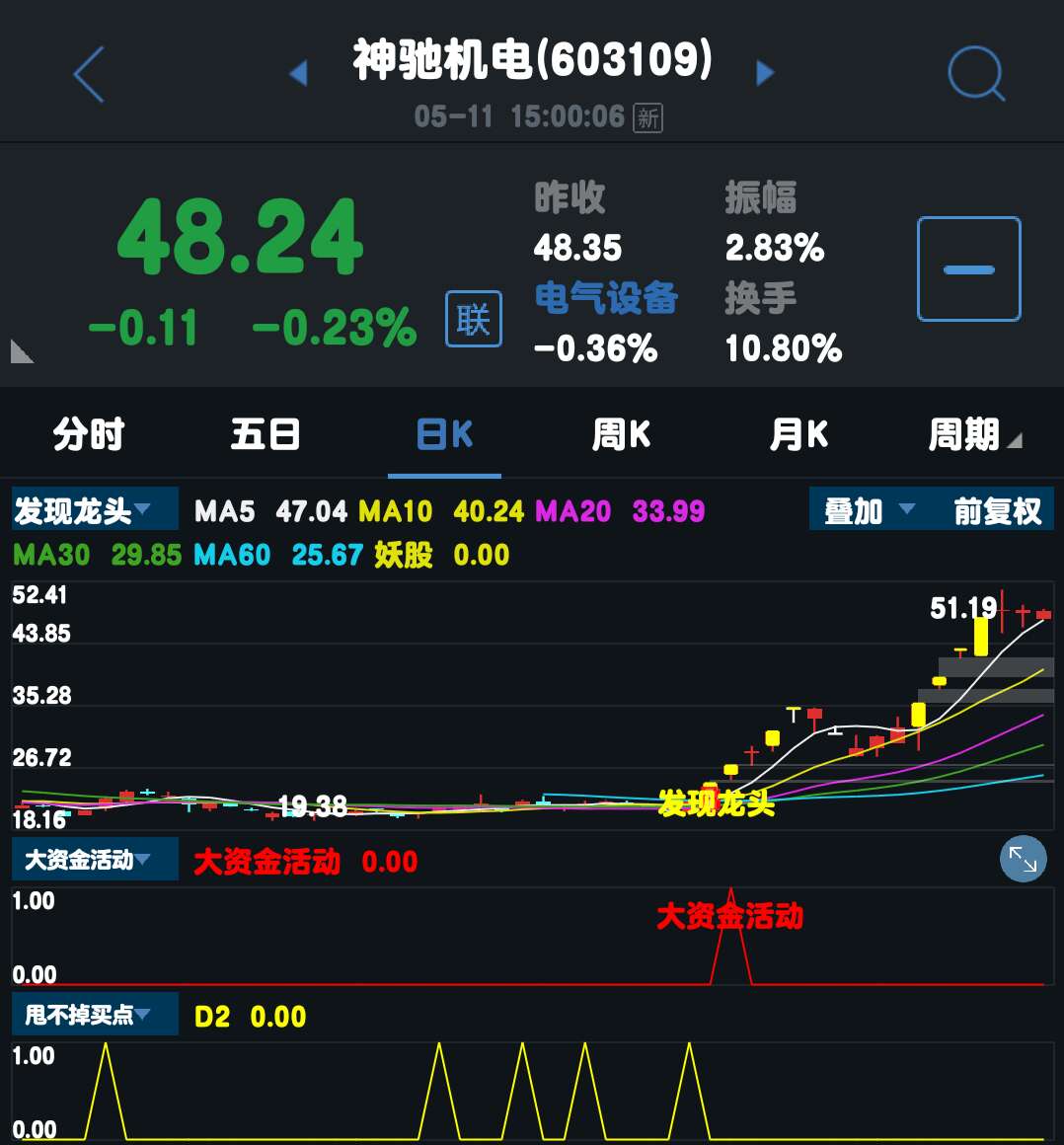Switch to the 周K weekly chart tab

click(621, 433)
